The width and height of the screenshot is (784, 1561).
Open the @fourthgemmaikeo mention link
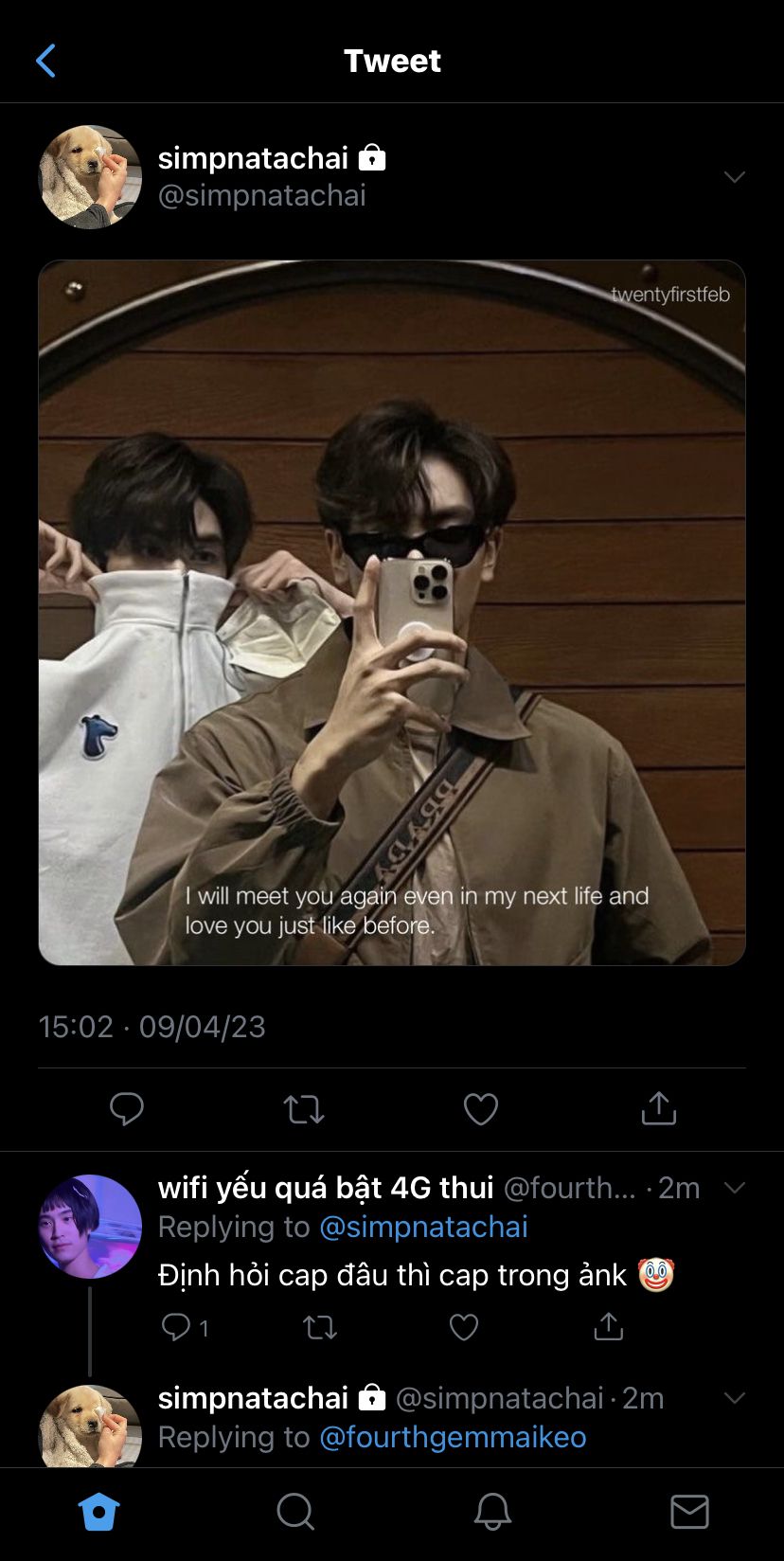click(453, 1437)
